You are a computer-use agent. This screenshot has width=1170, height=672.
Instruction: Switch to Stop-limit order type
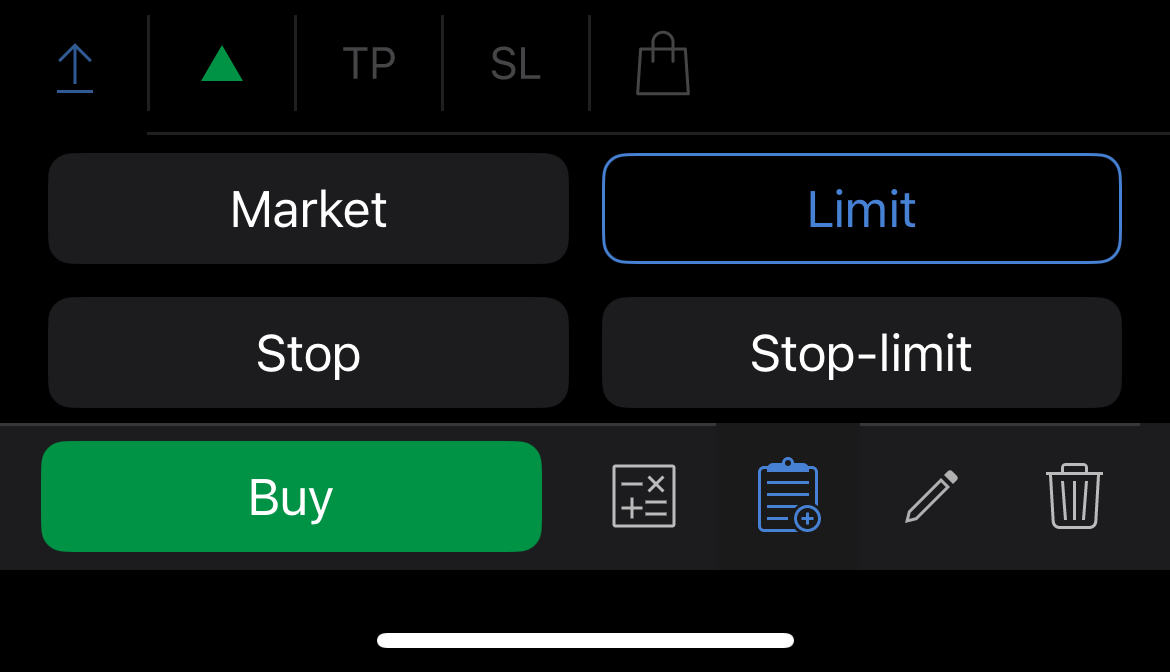click(861, 353)
